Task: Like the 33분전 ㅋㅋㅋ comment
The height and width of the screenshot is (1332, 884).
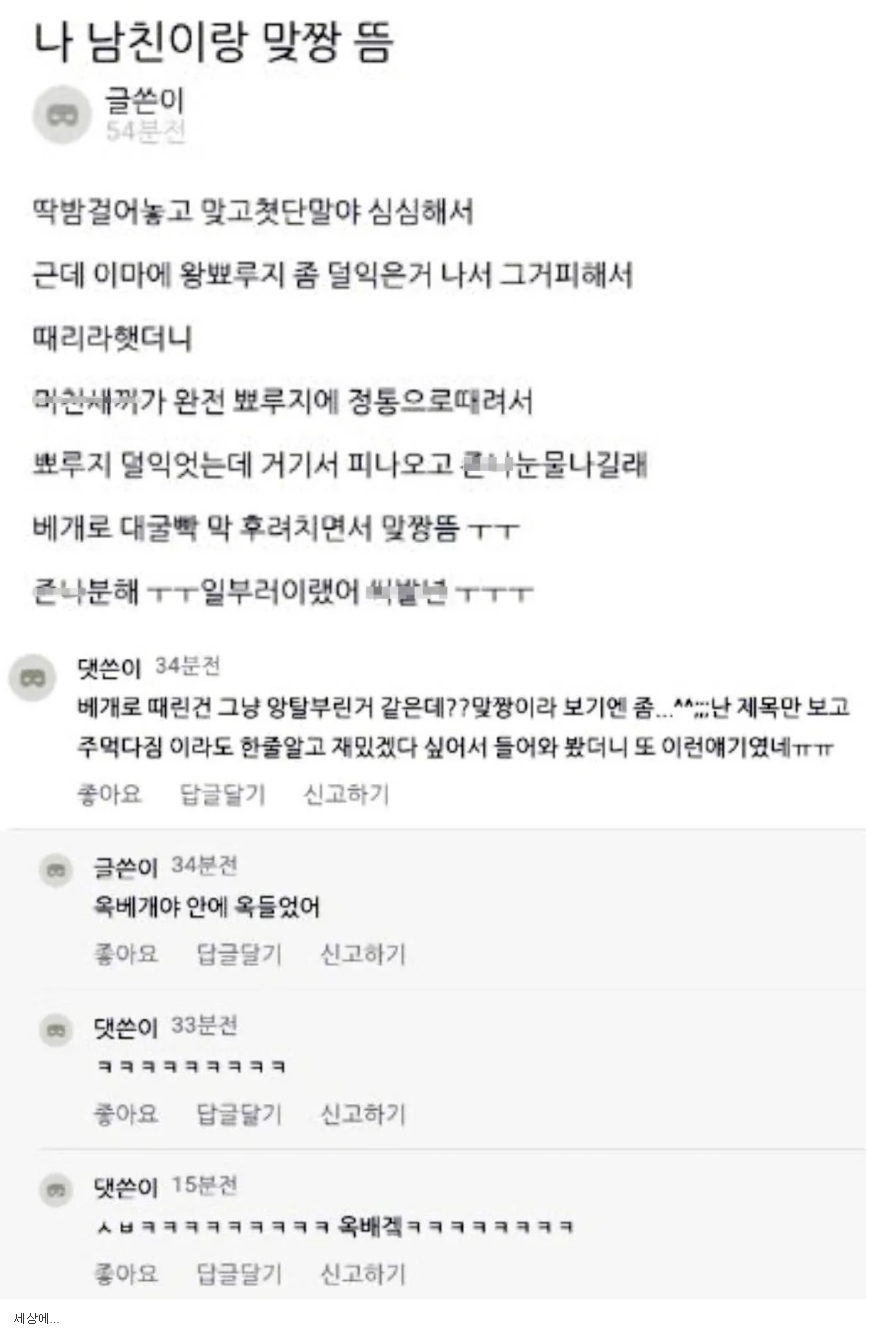Action: (x=126, y=1113)
